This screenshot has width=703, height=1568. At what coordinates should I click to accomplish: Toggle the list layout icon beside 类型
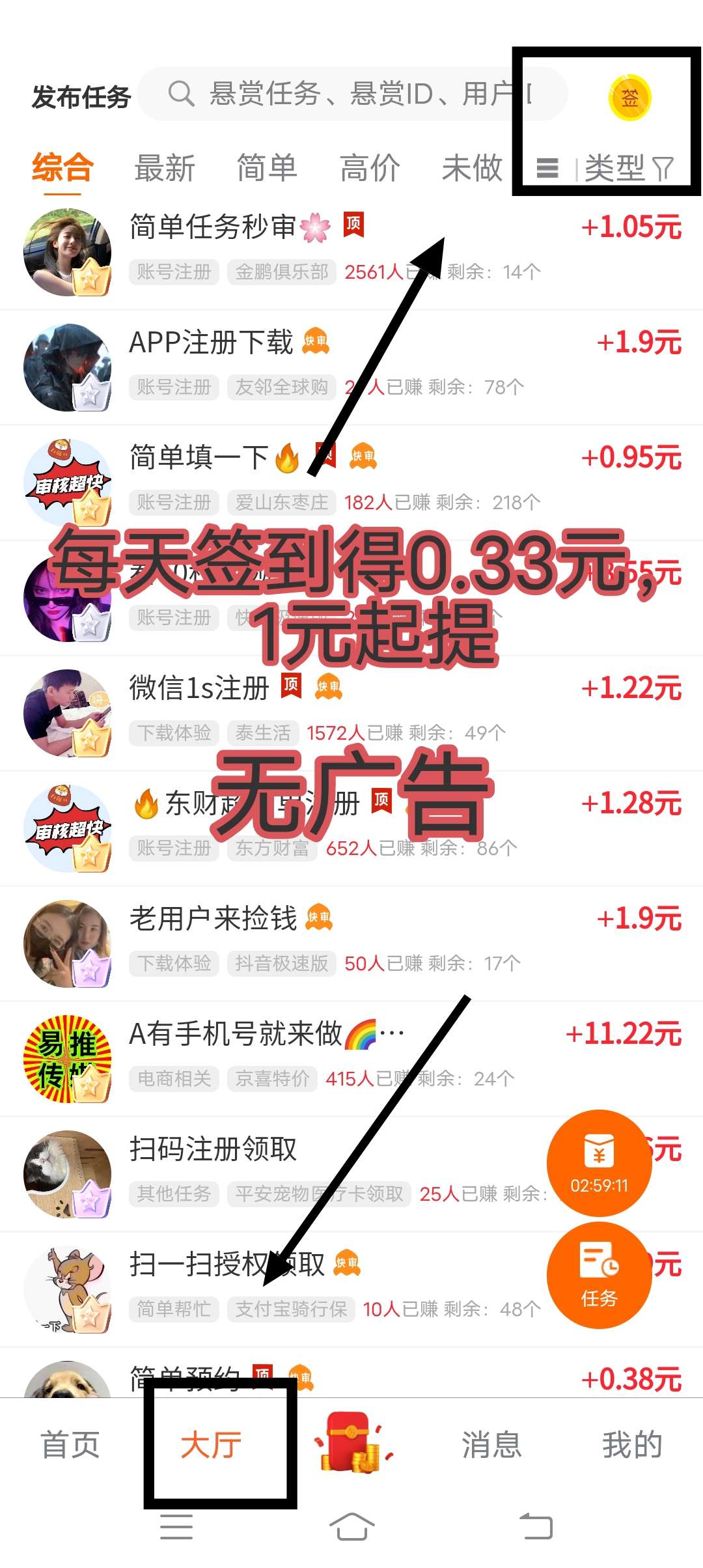point(547,169)
